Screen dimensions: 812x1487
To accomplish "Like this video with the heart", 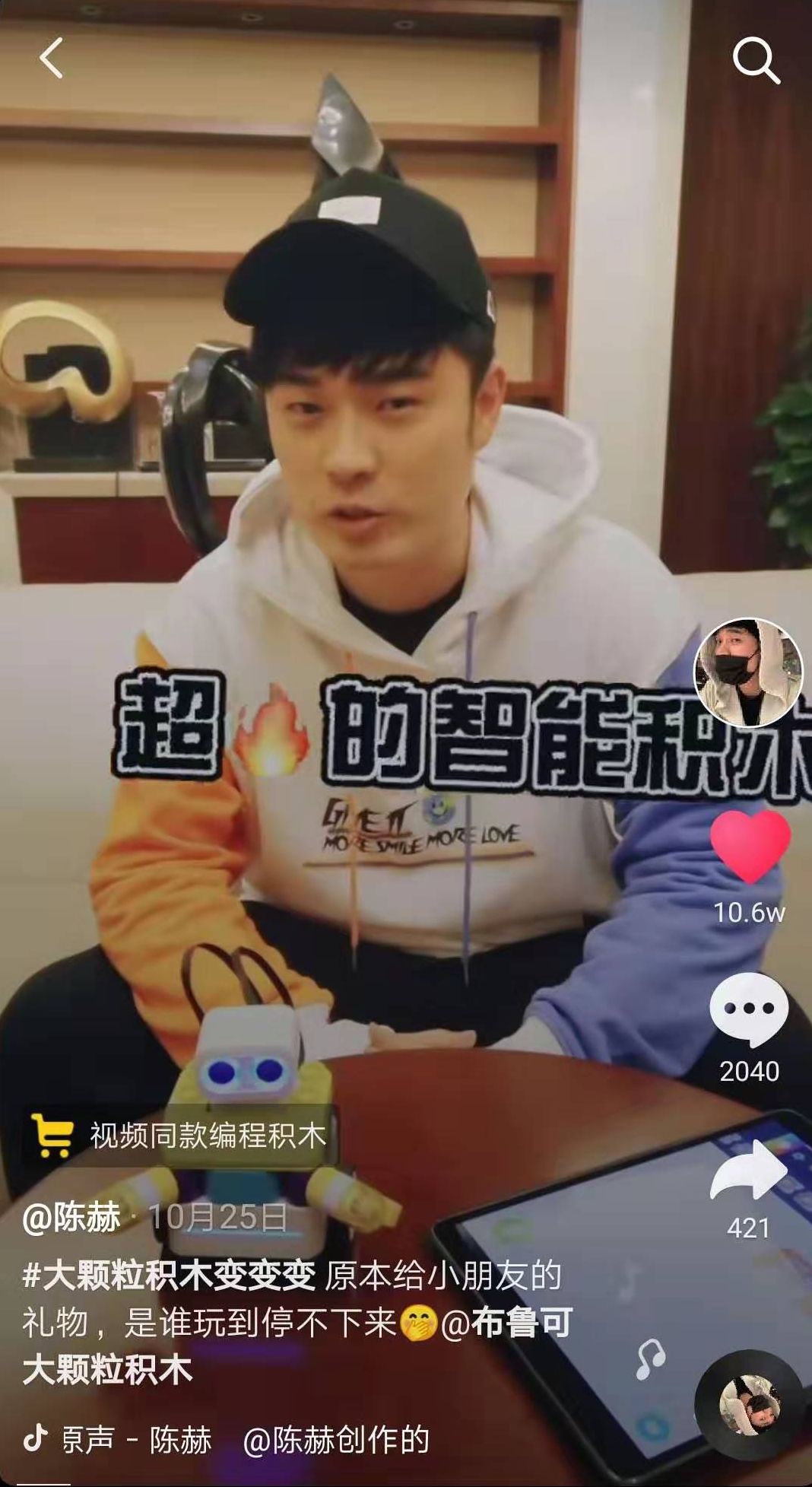I will tap(750, 847).
